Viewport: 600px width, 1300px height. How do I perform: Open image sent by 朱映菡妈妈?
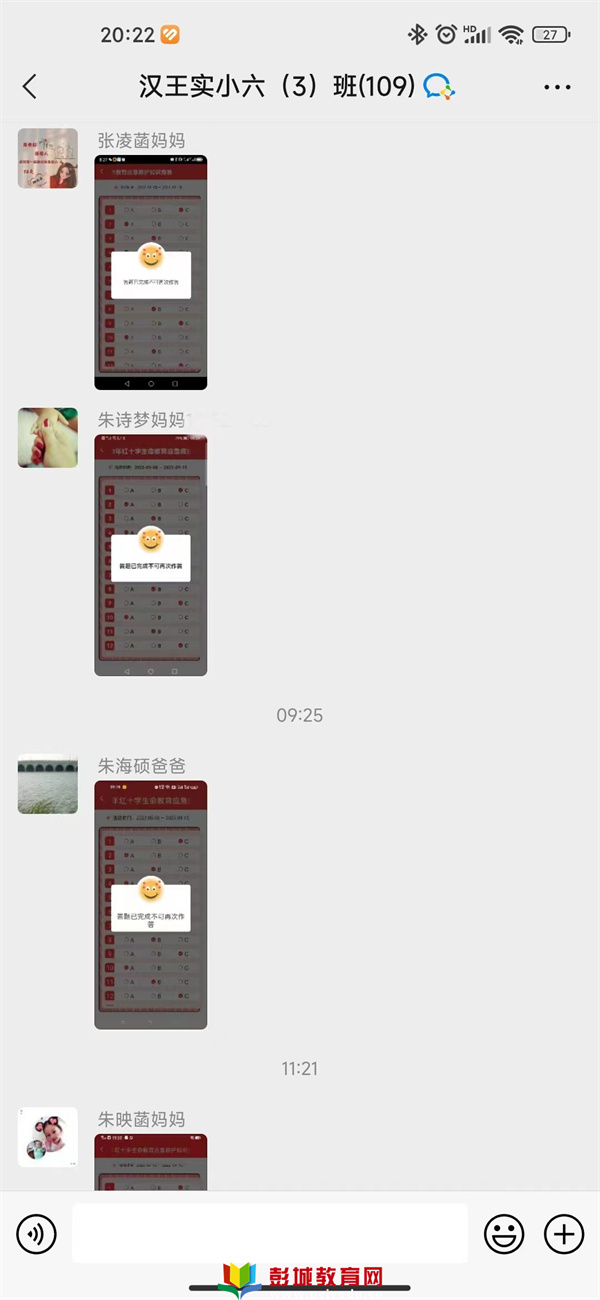[x=151, y=1162]
